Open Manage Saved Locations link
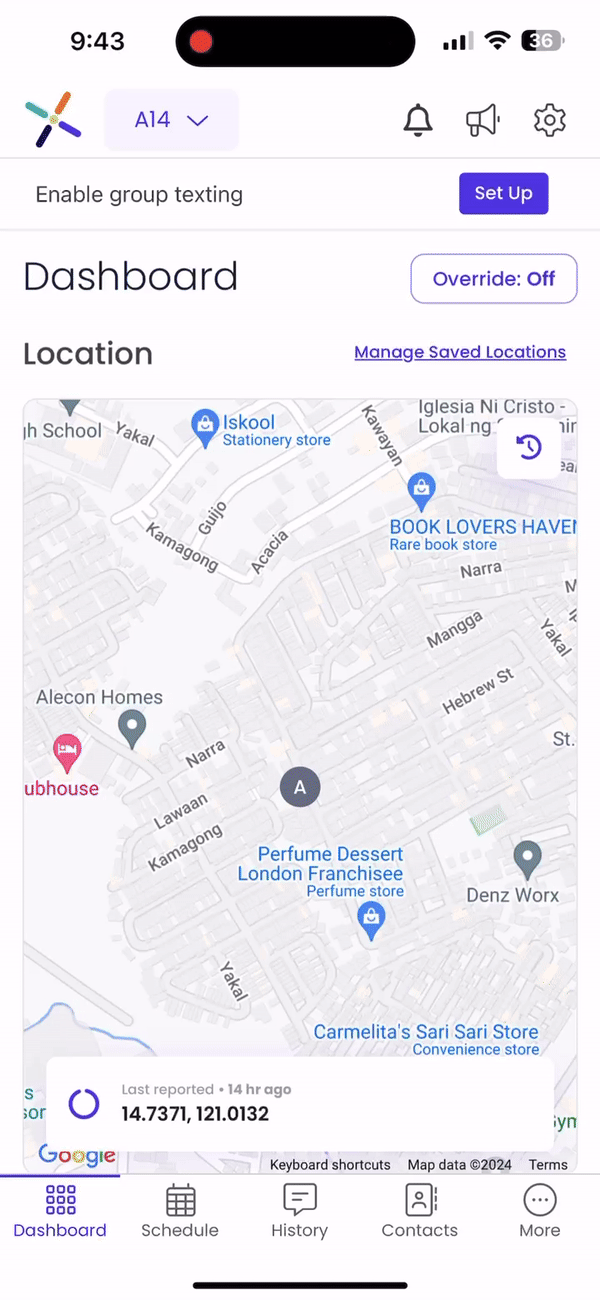Viewport: 600px width, 1300px height. (460, 352)
